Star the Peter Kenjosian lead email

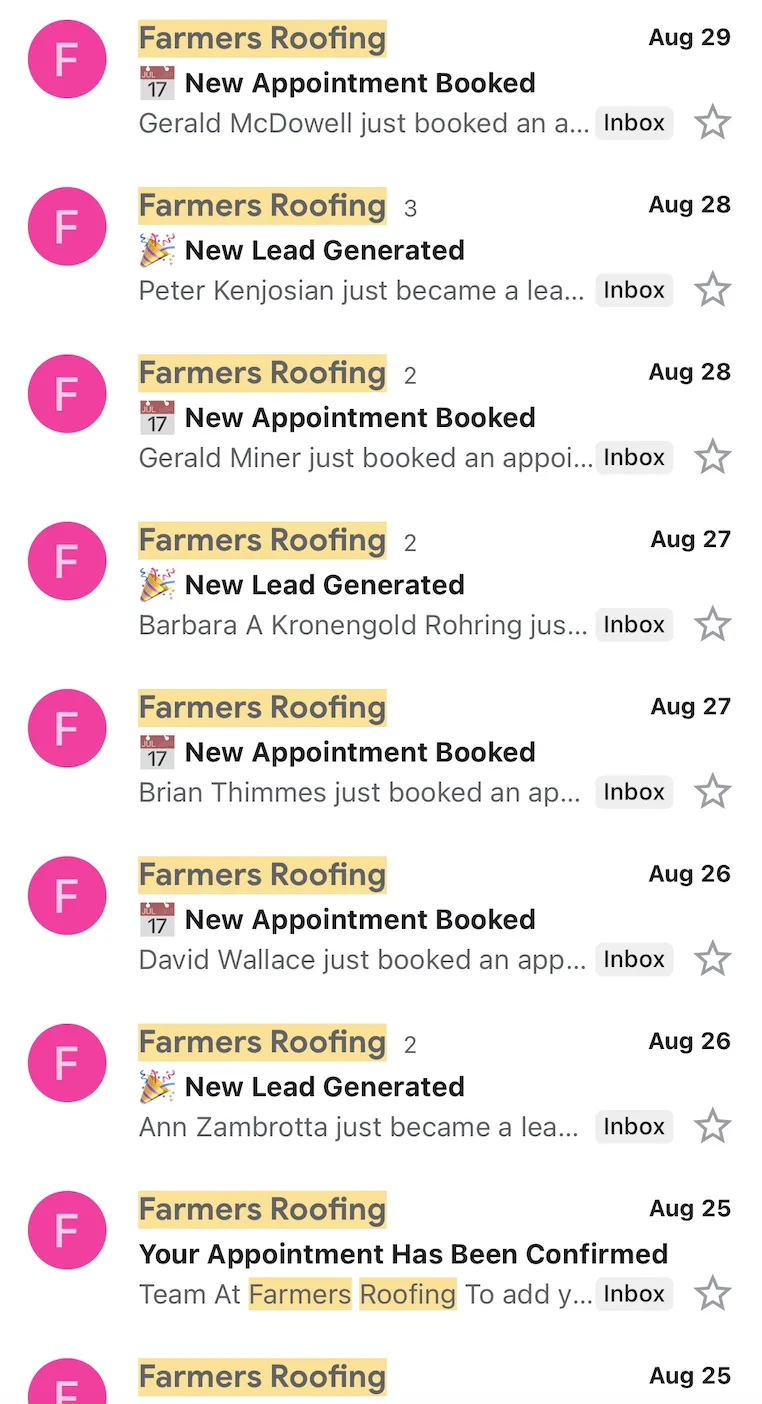point(712,290)
